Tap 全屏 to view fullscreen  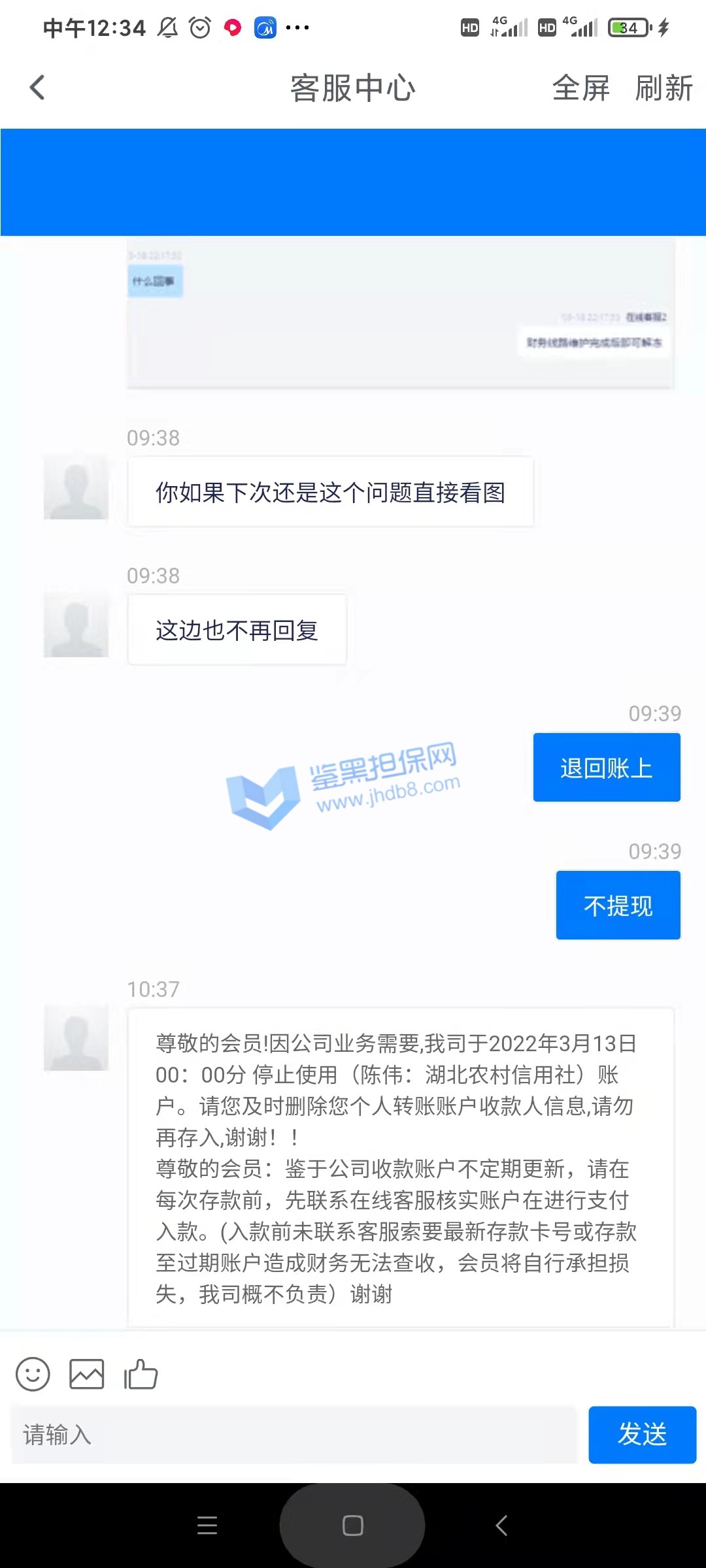click(x=580, y=88)
